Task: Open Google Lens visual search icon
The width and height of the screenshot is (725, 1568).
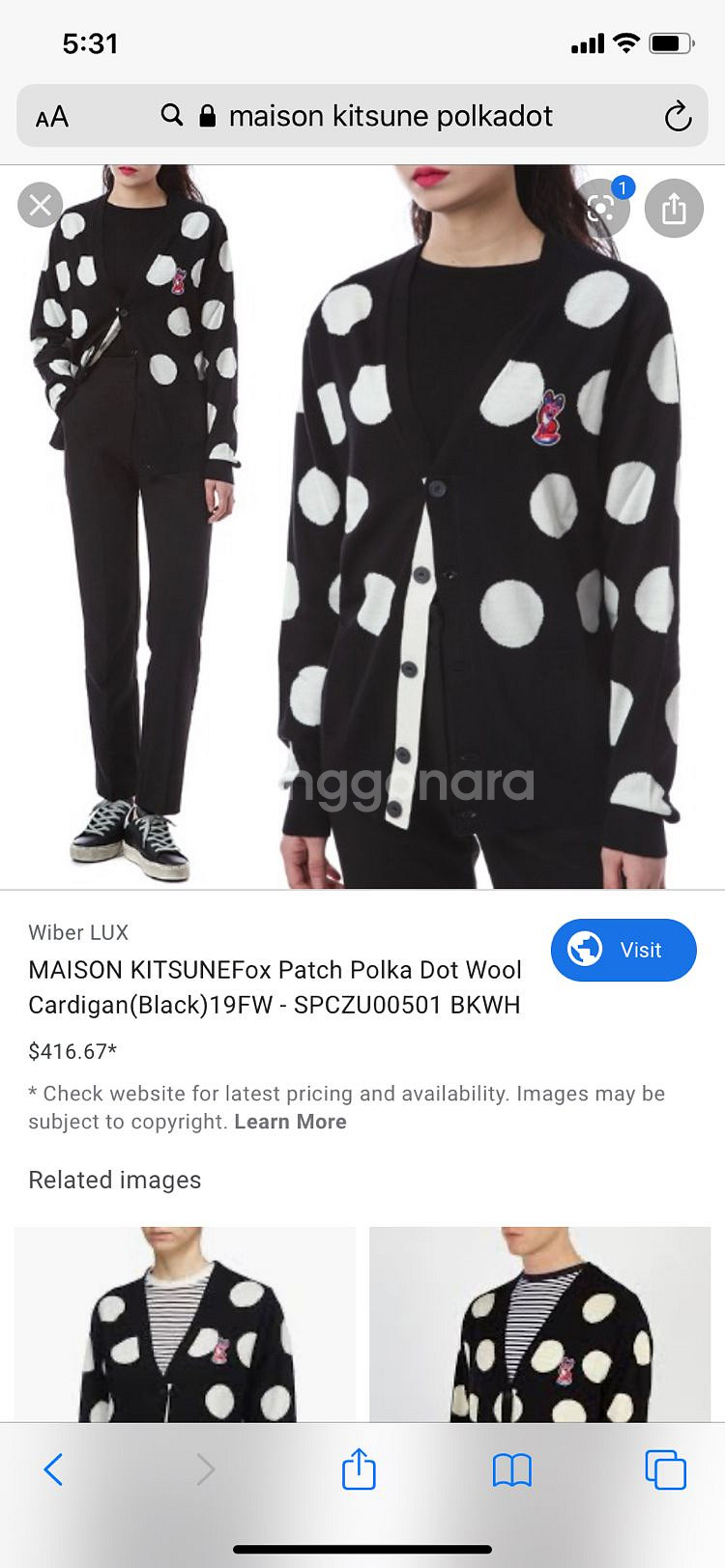Action: tap(602, 208)
